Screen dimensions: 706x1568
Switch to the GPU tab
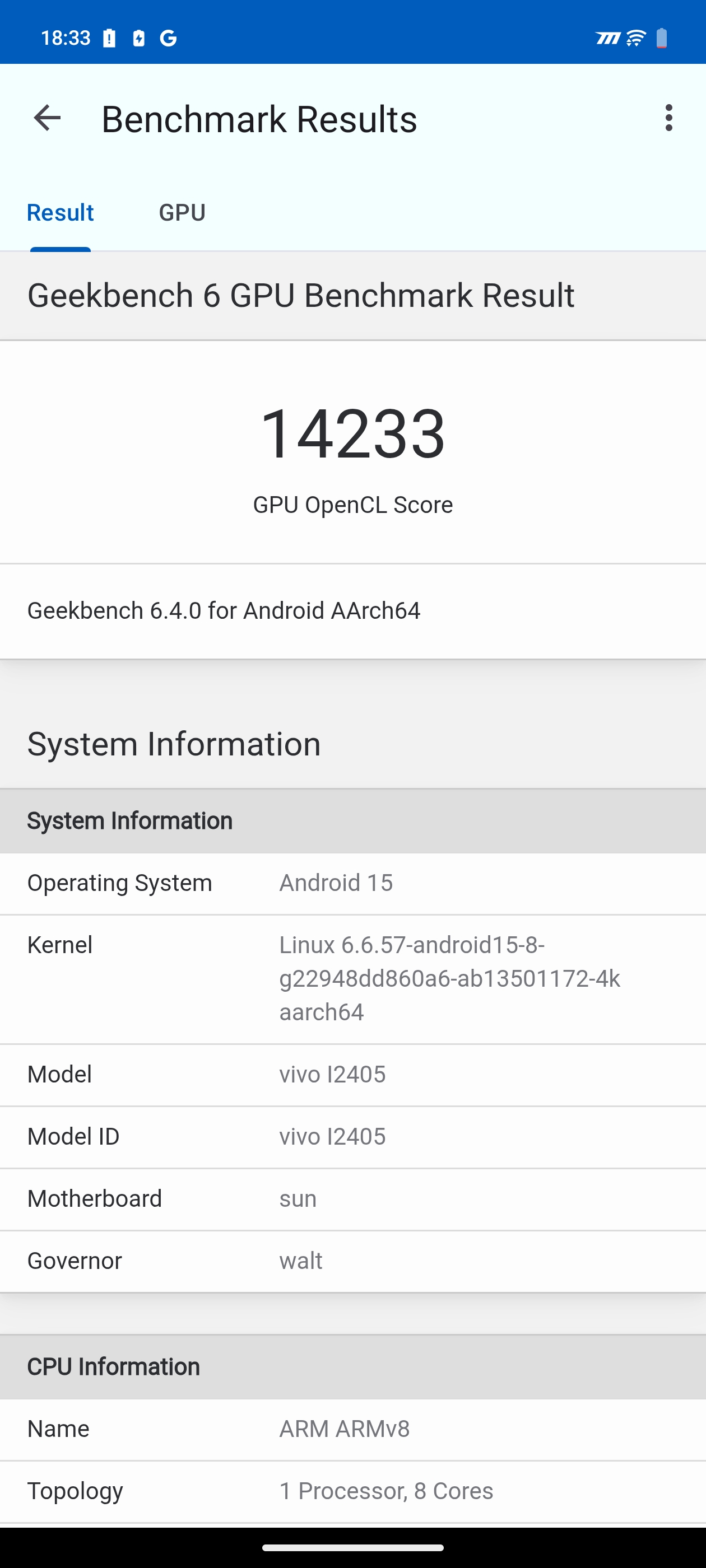[x=182, y=212]
